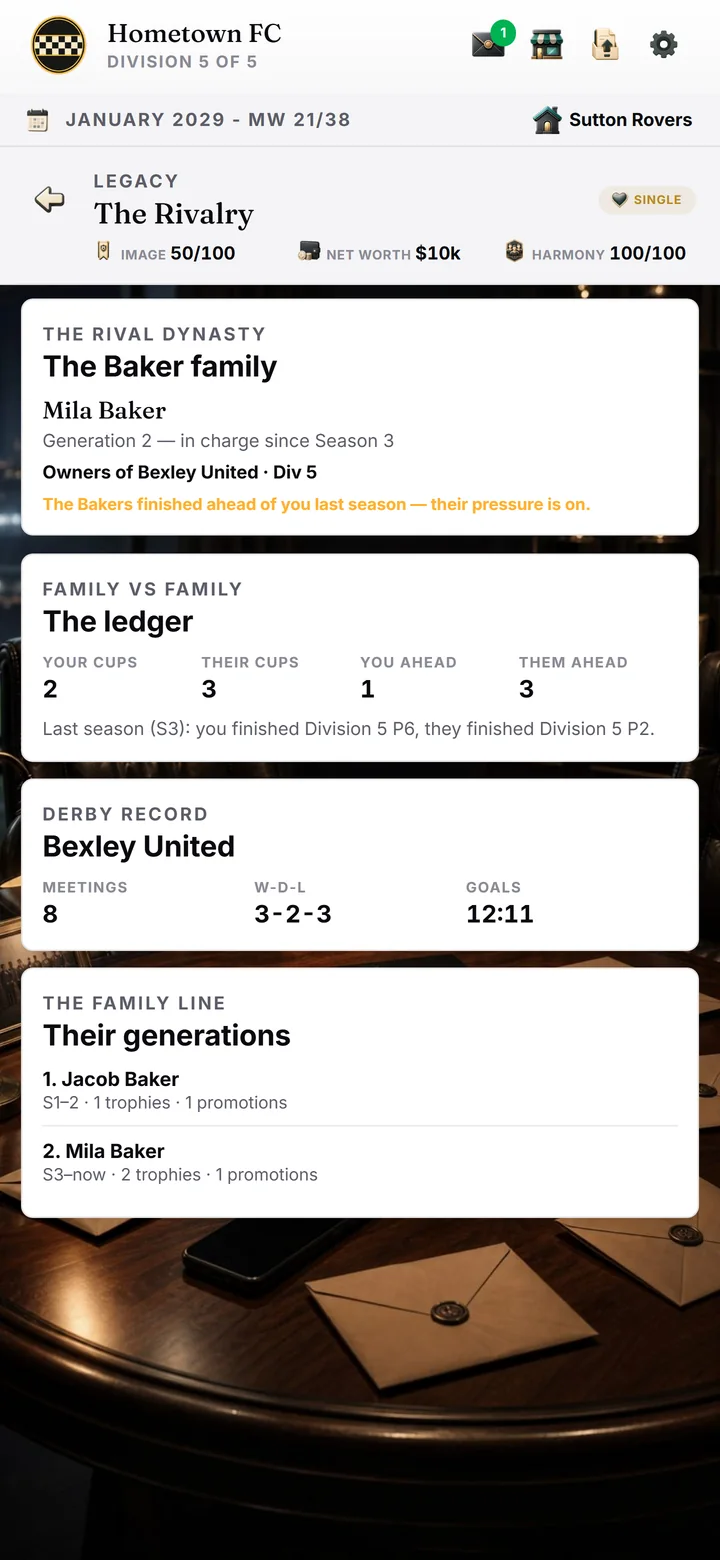Tap the Hometown FC club crest
The image size is (720, 1560).
tap(59, 45)
